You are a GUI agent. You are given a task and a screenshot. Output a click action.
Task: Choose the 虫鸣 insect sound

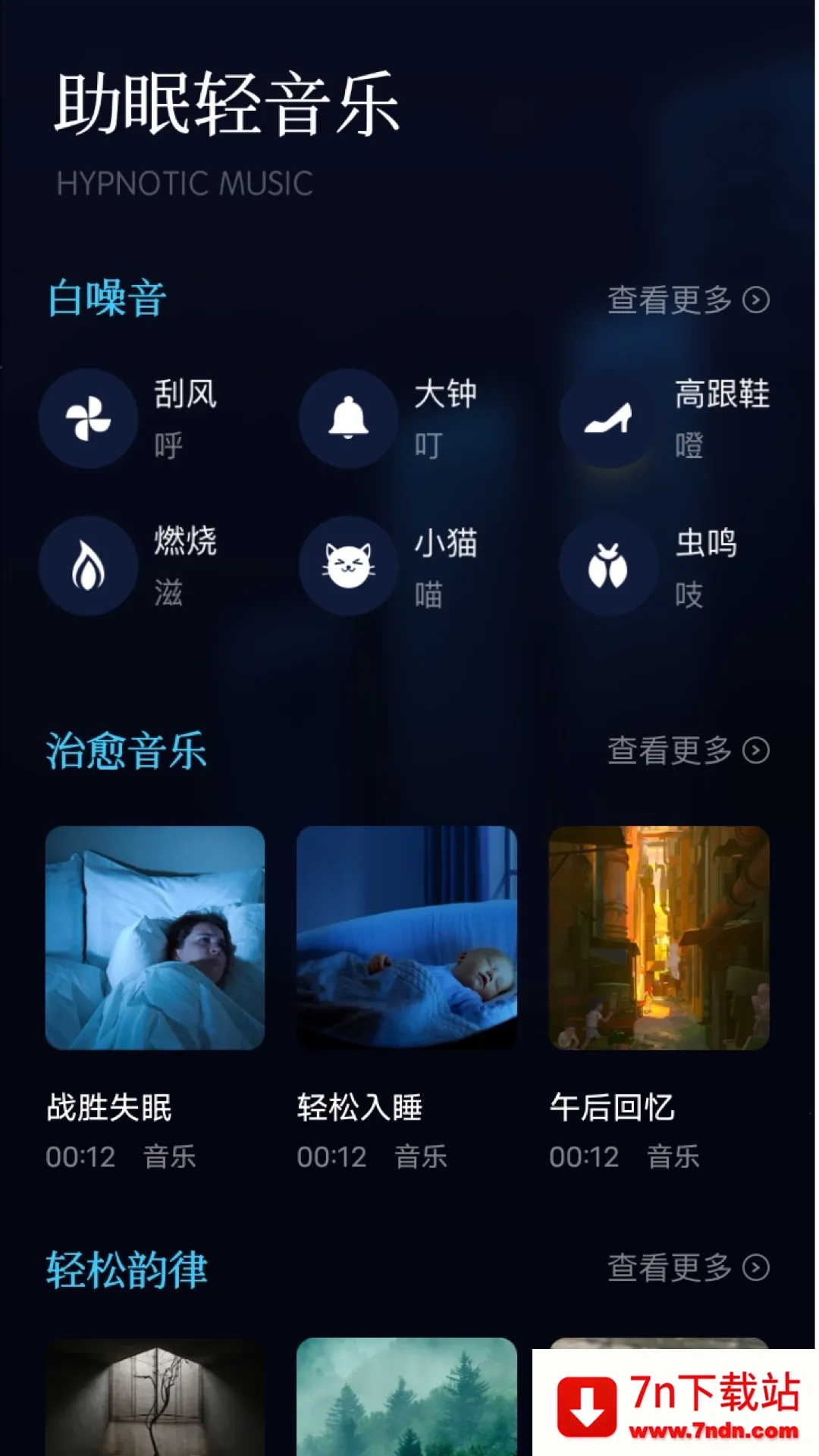[x=608, y=566]
